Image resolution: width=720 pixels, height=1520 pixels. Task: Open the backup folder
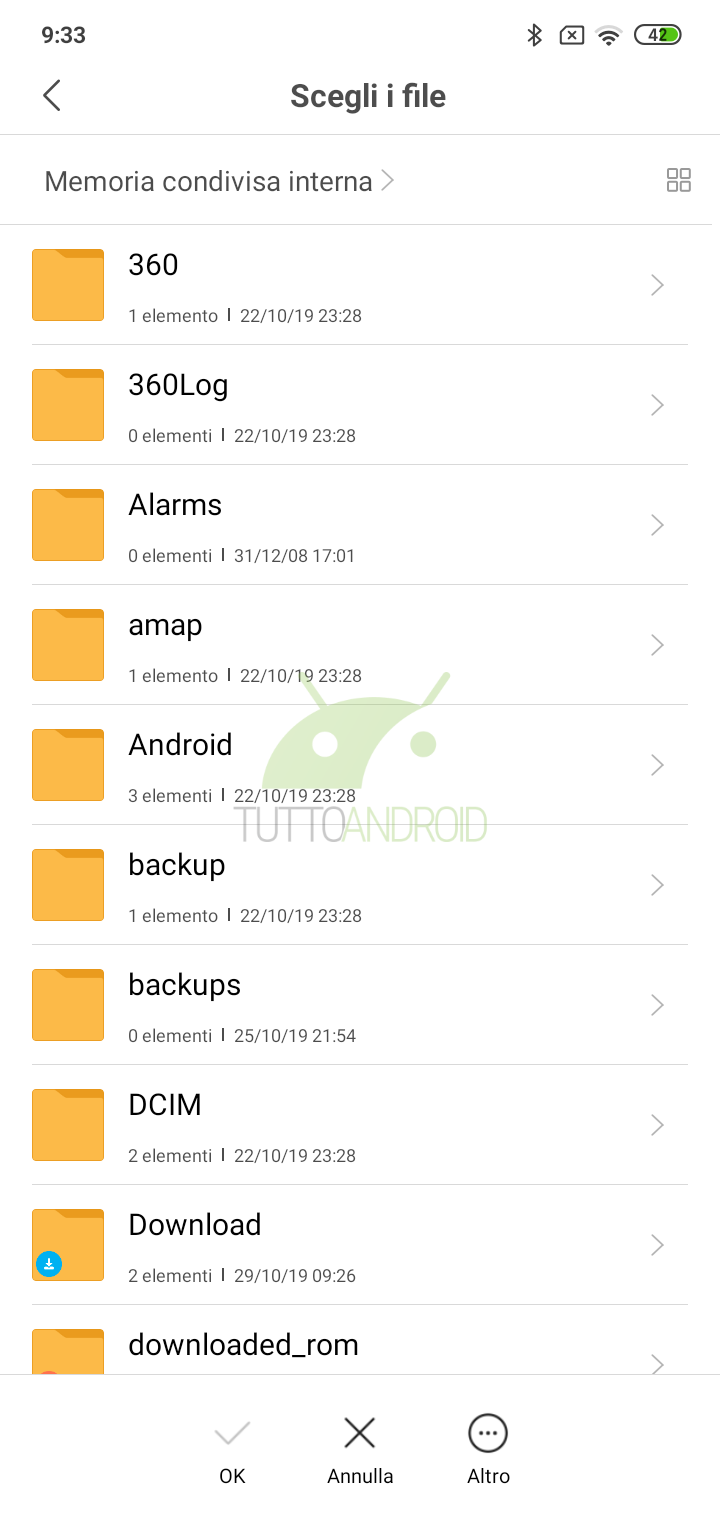point(360,885)
